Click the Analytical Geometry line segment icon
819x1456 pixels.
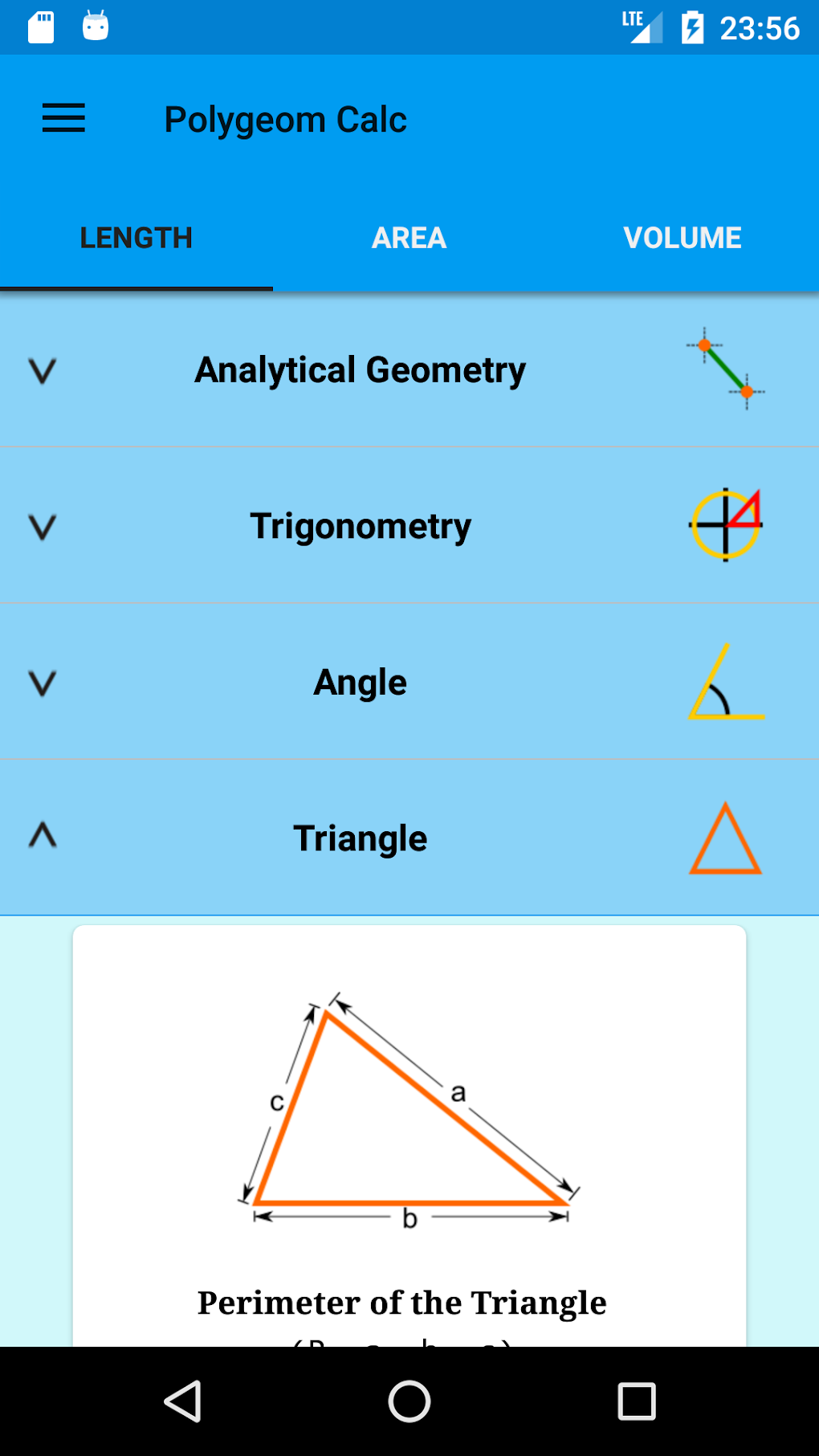click(x=725, y=369)
